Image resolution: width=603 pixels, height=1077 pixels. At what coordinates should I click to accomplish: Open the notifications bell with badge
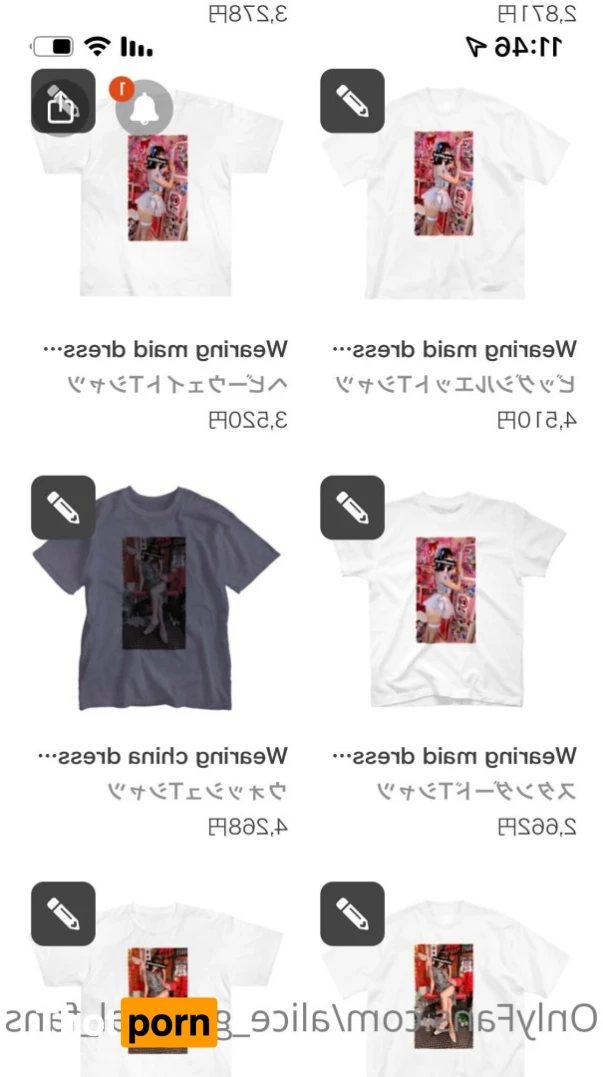point(144,108)
